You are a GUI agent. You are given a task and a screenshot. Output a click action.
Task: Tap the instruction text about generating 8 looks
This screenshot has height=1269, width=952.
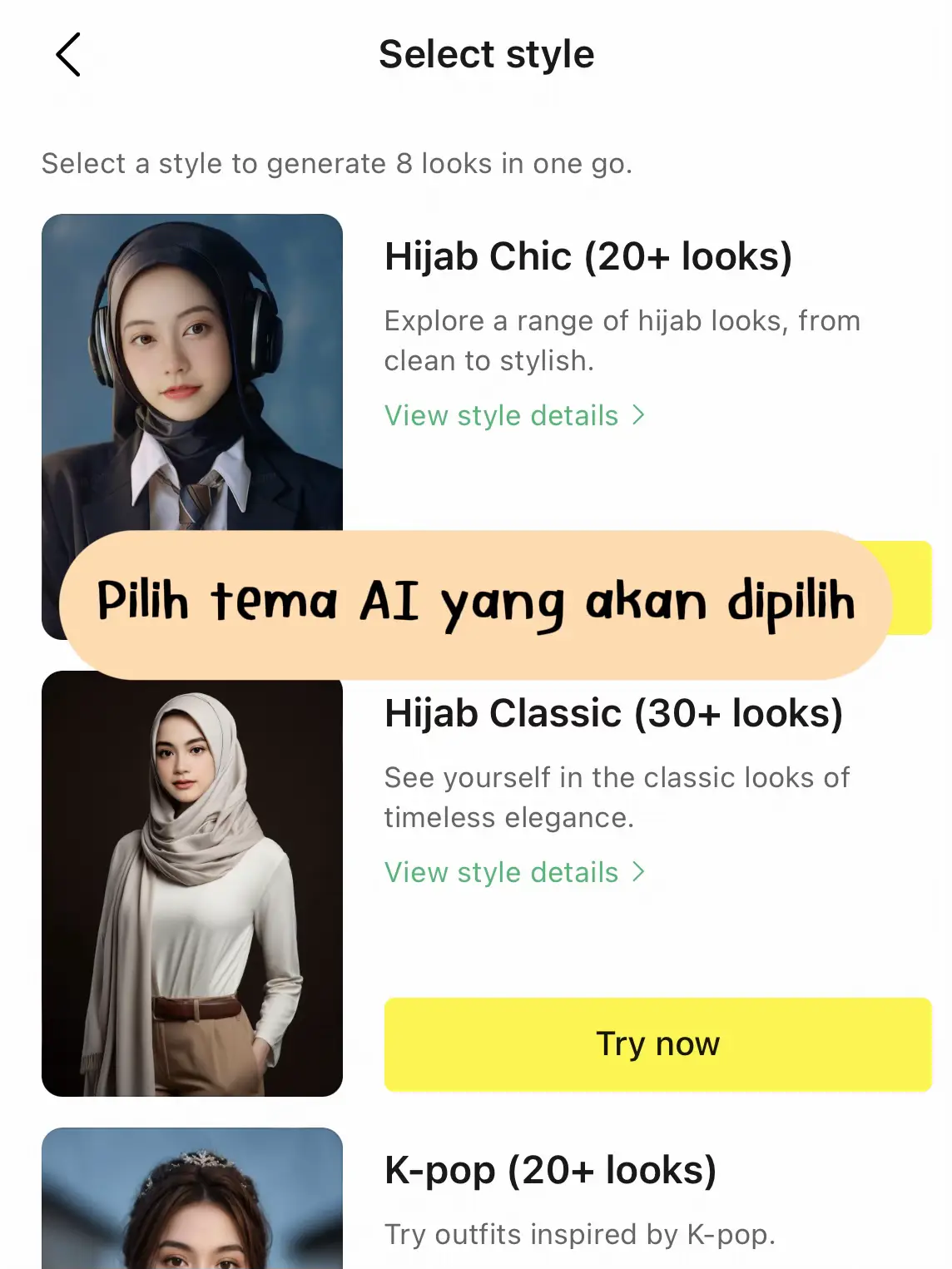point(338,163)
